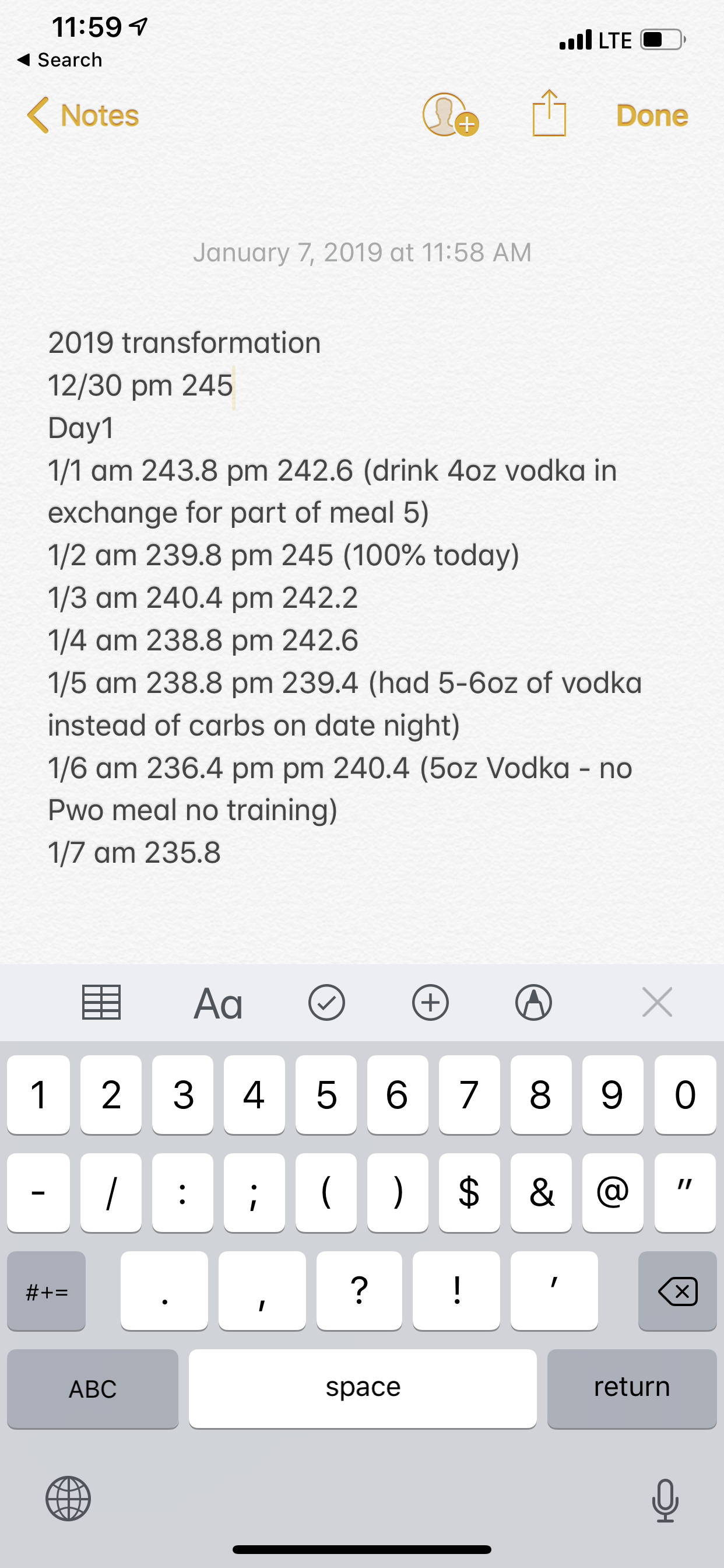Switch to the #+= symbols keyboard
Screen dimensions: 724x1568
point(46,1290)
